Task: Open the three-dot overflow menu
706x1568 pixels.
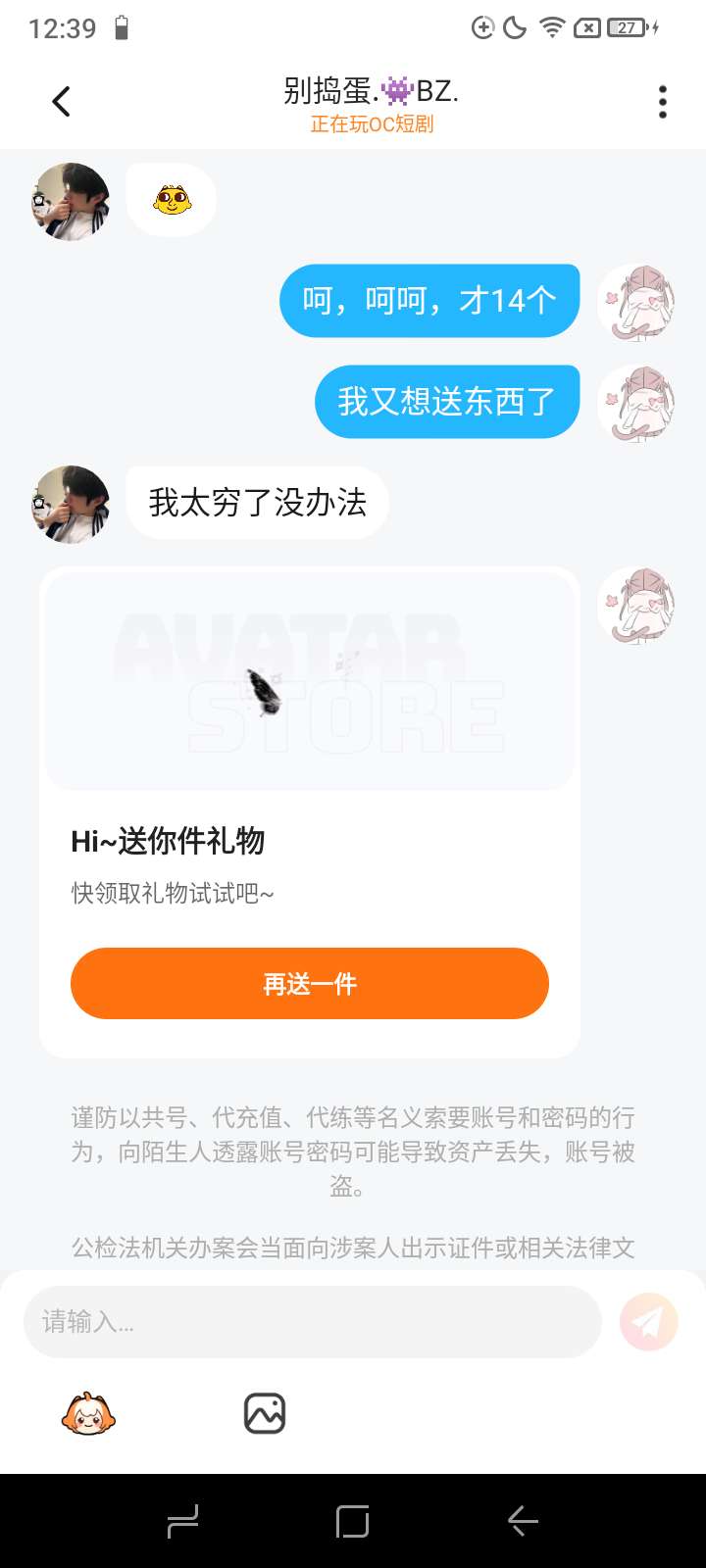Action: [663, 102]
